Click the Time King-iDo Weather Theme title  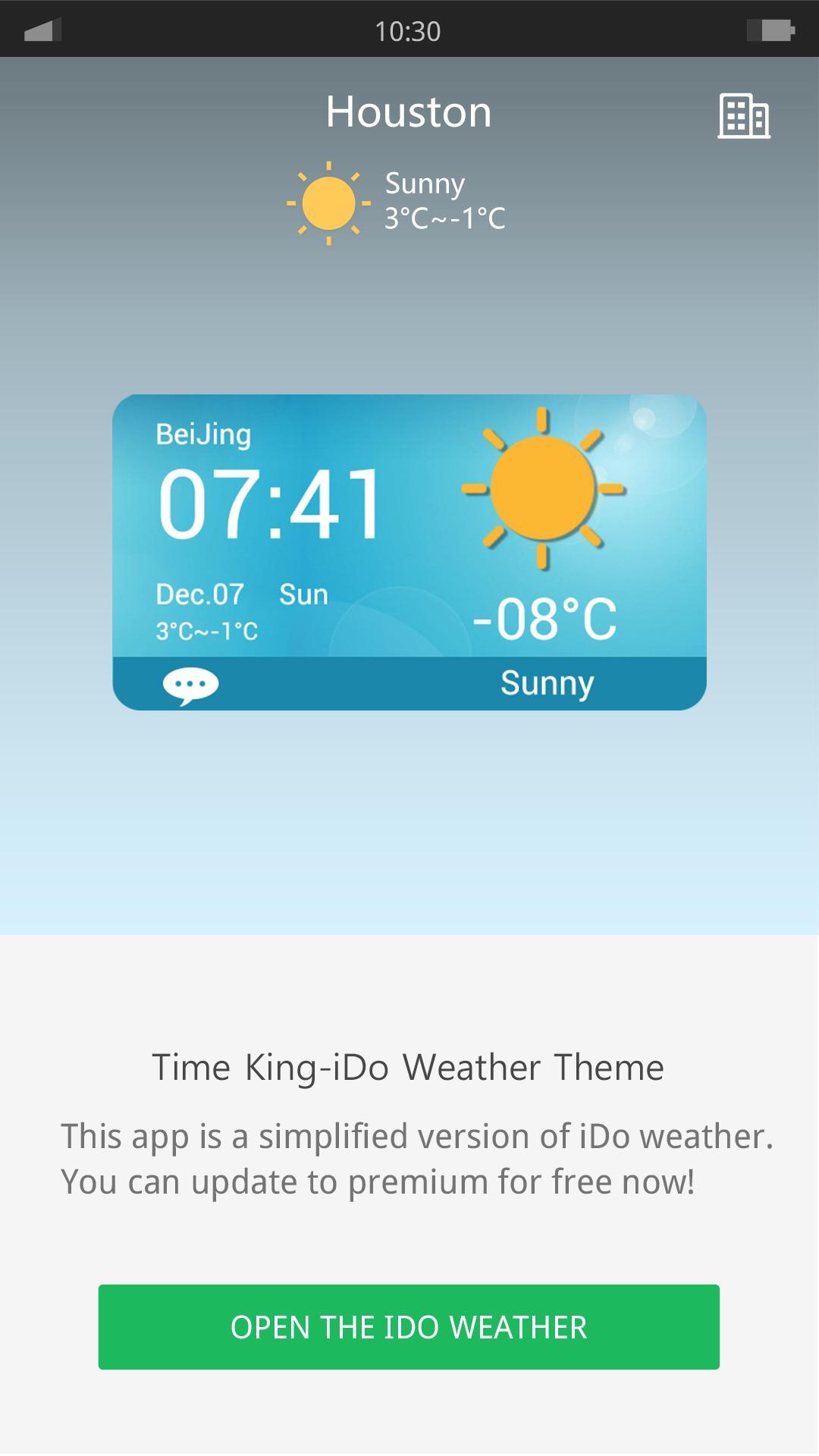pyautogui.click(x=409, y=1066)
